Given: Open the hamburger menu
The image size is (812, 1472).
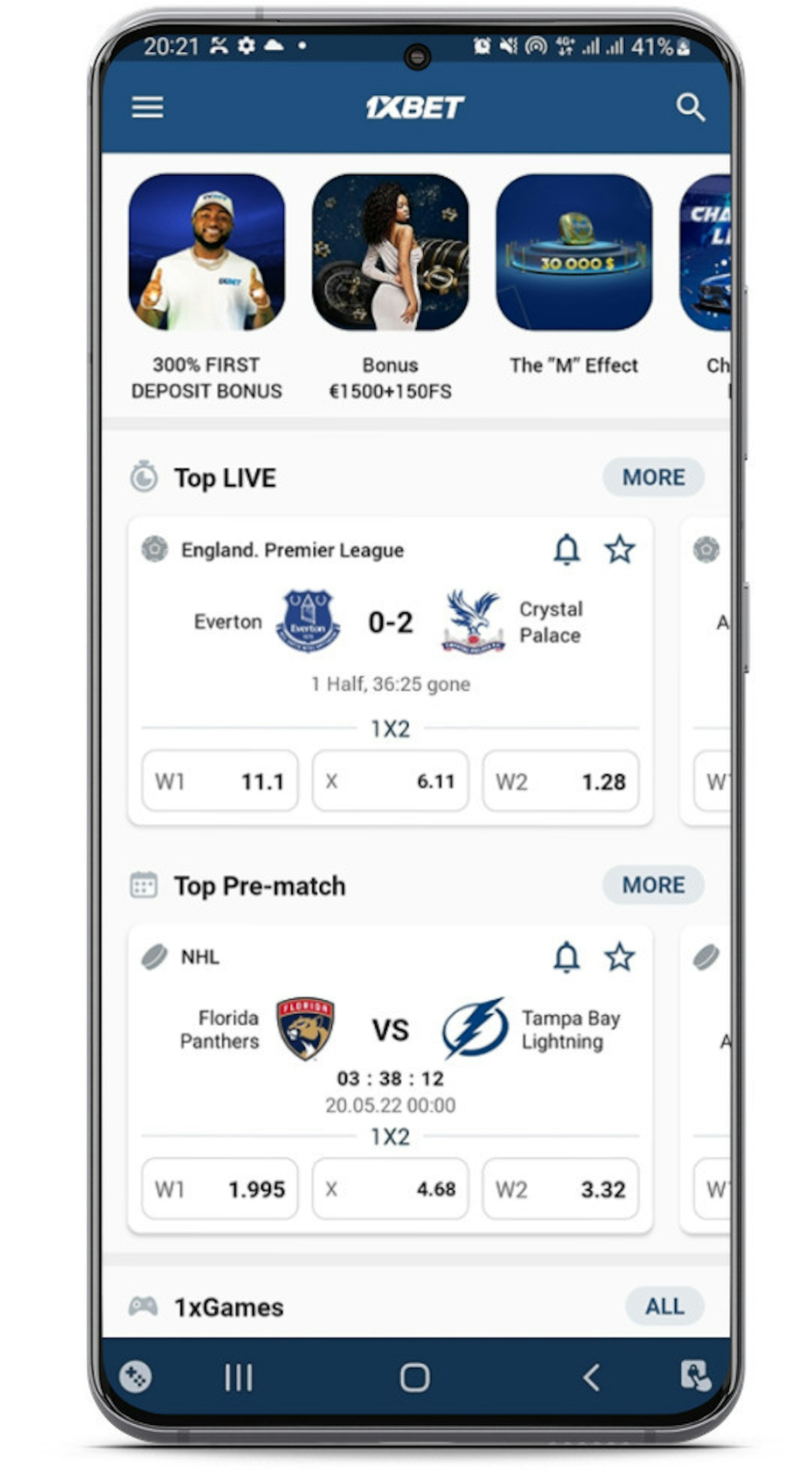Looking at the screenshot, I should [147, 107].
